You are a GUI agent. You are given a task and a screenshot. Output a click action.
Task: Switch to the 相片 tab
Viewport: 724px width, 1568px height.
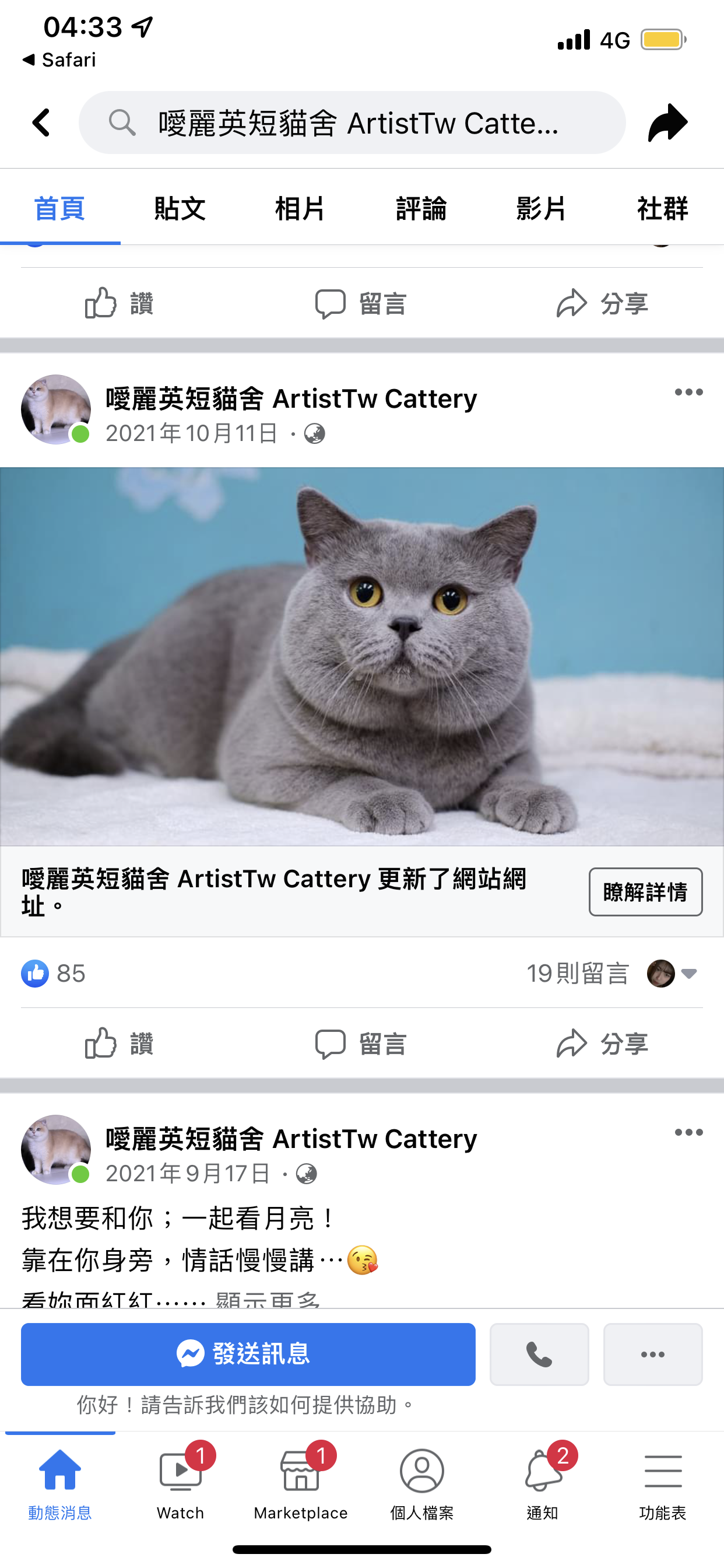pos(301,209)
